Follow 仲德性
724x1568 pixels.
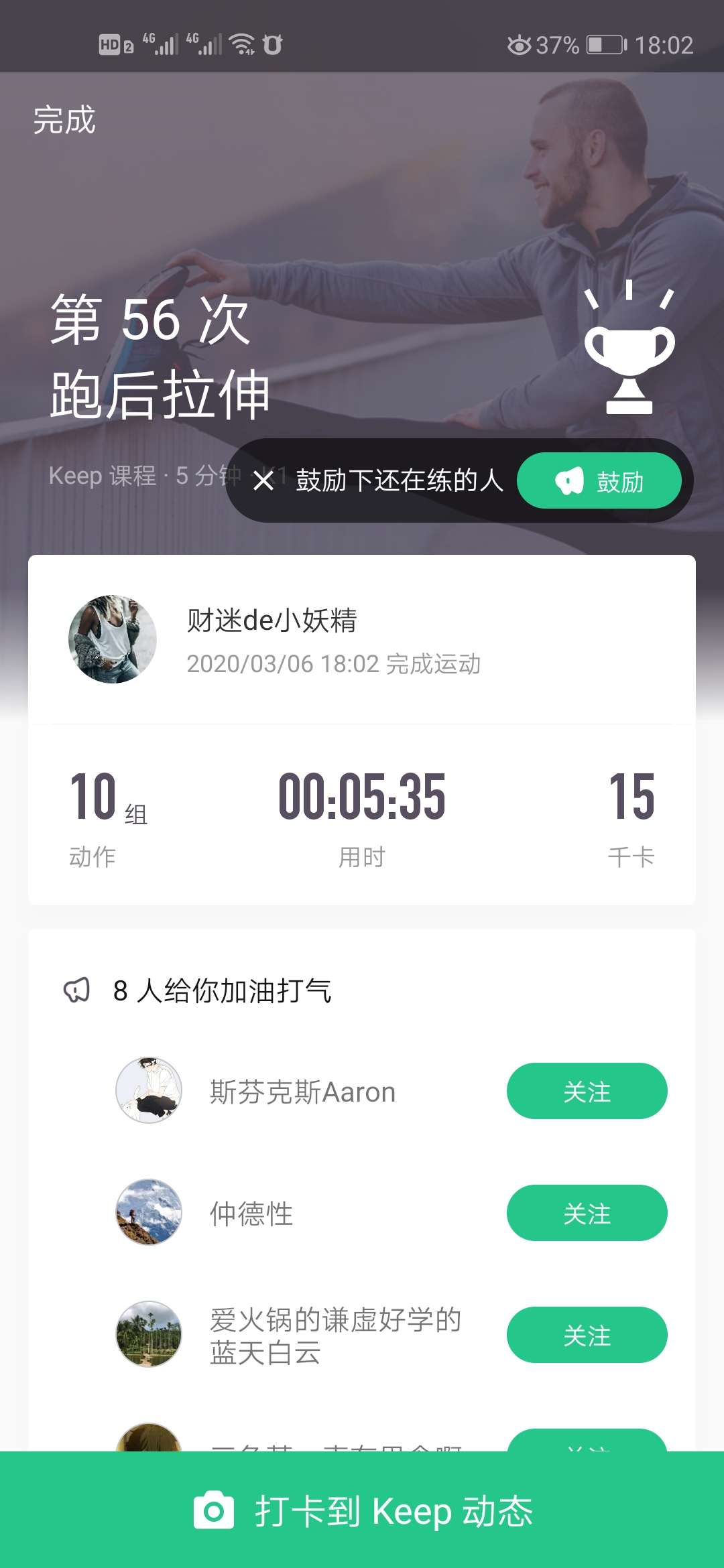pos(587,1213)
